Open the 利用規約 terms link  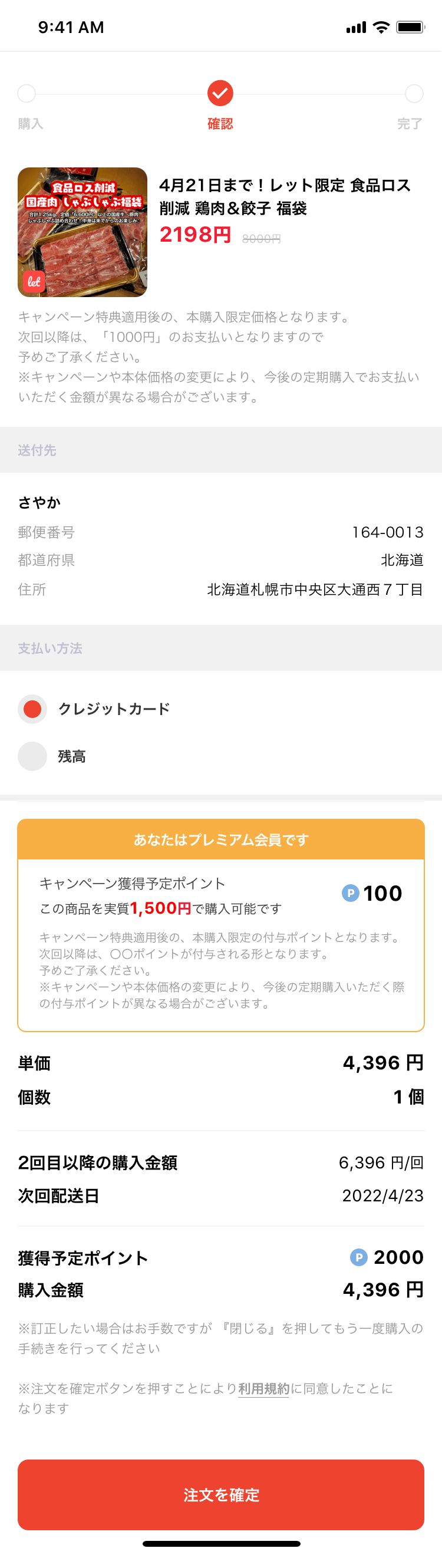pyautogui.click(x=263, y=1388)
